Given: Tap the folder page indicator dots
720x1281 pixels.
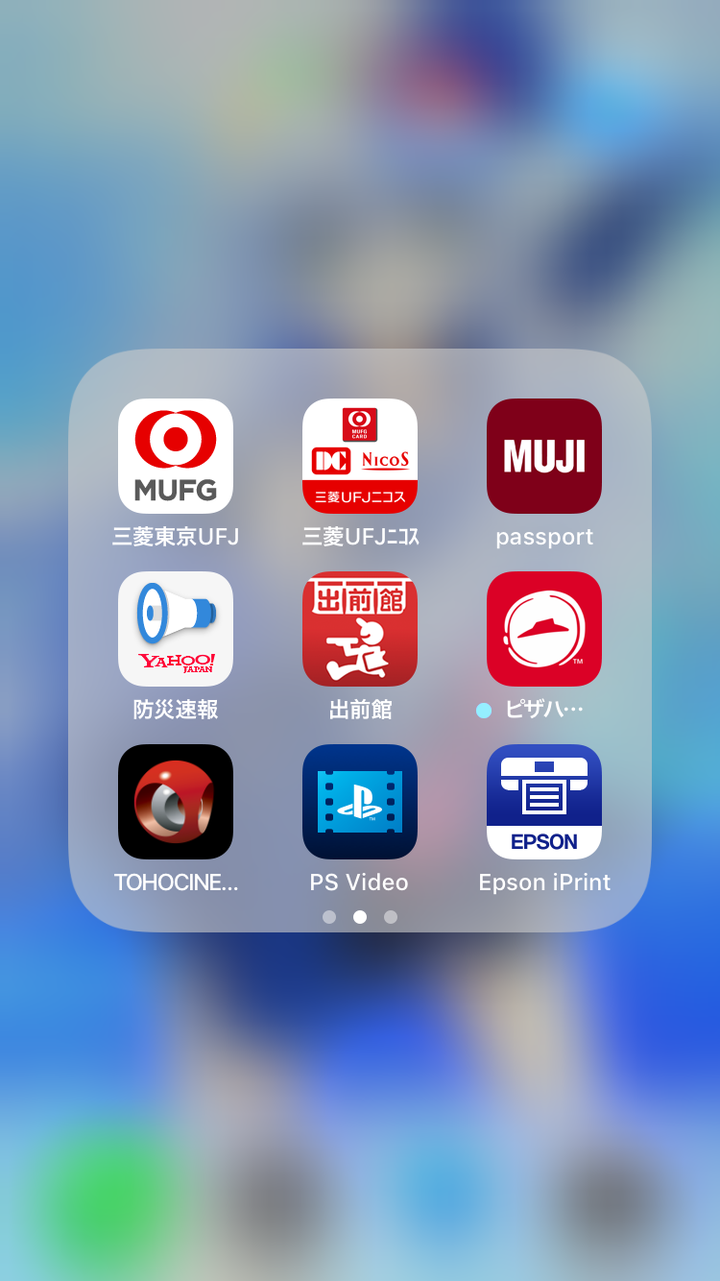Looking at the screenshot, I should [360, 917].
